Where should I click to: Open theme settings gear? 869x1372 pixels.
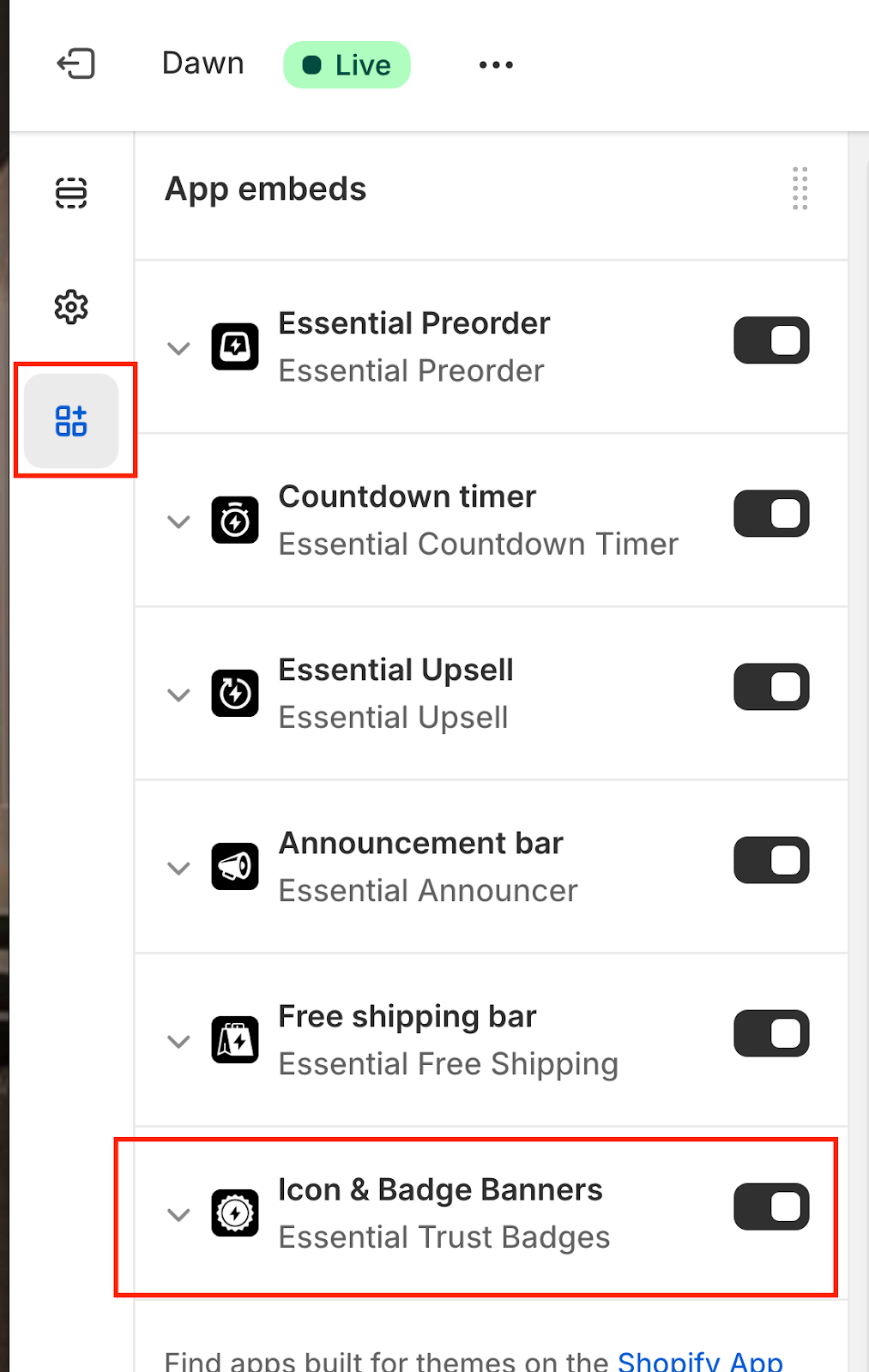(x=71, y=306)
